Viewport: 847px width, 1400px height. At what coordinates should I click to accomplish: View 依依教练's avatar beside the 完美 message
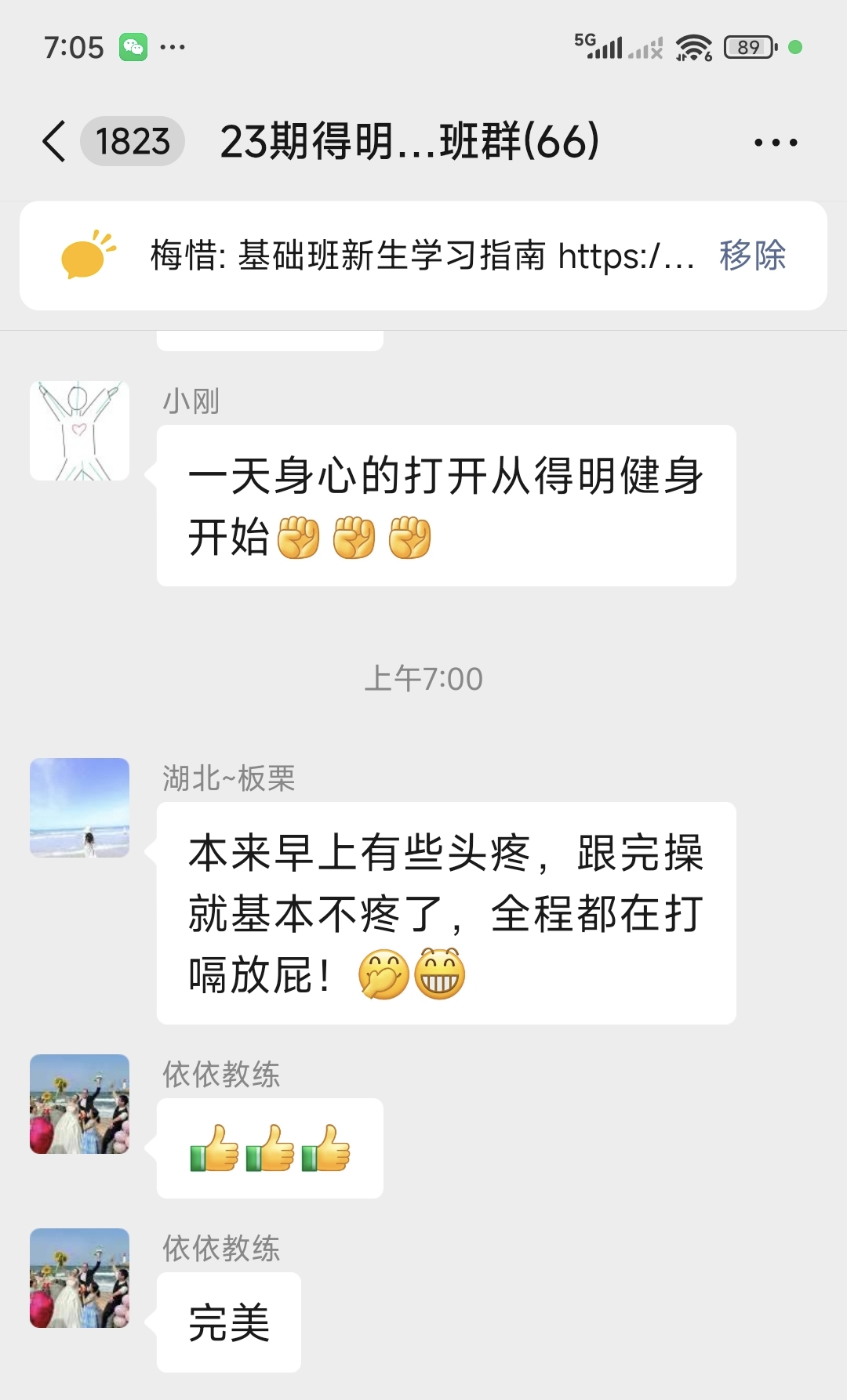click(x=79, y=1278)
